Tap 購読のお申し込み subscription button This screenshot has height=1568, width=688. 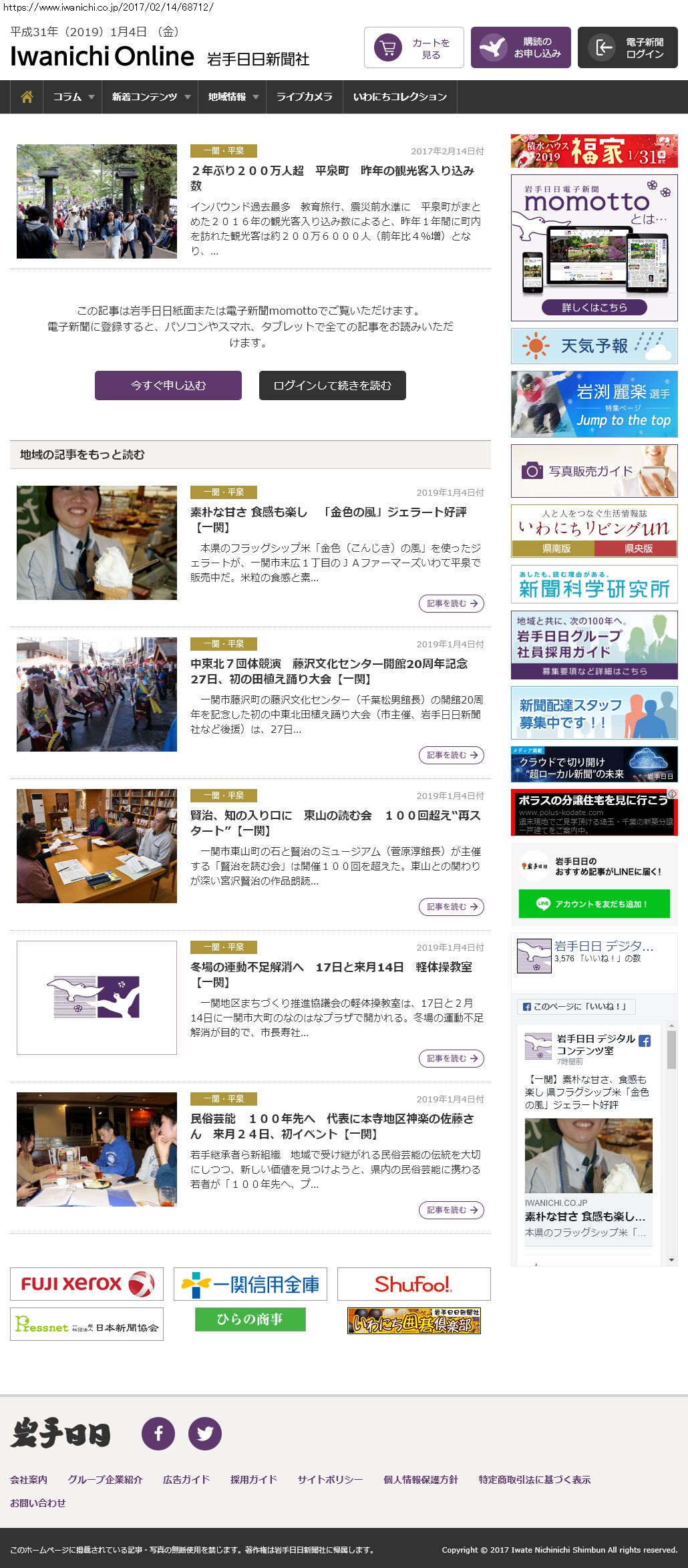pos(520,47)
